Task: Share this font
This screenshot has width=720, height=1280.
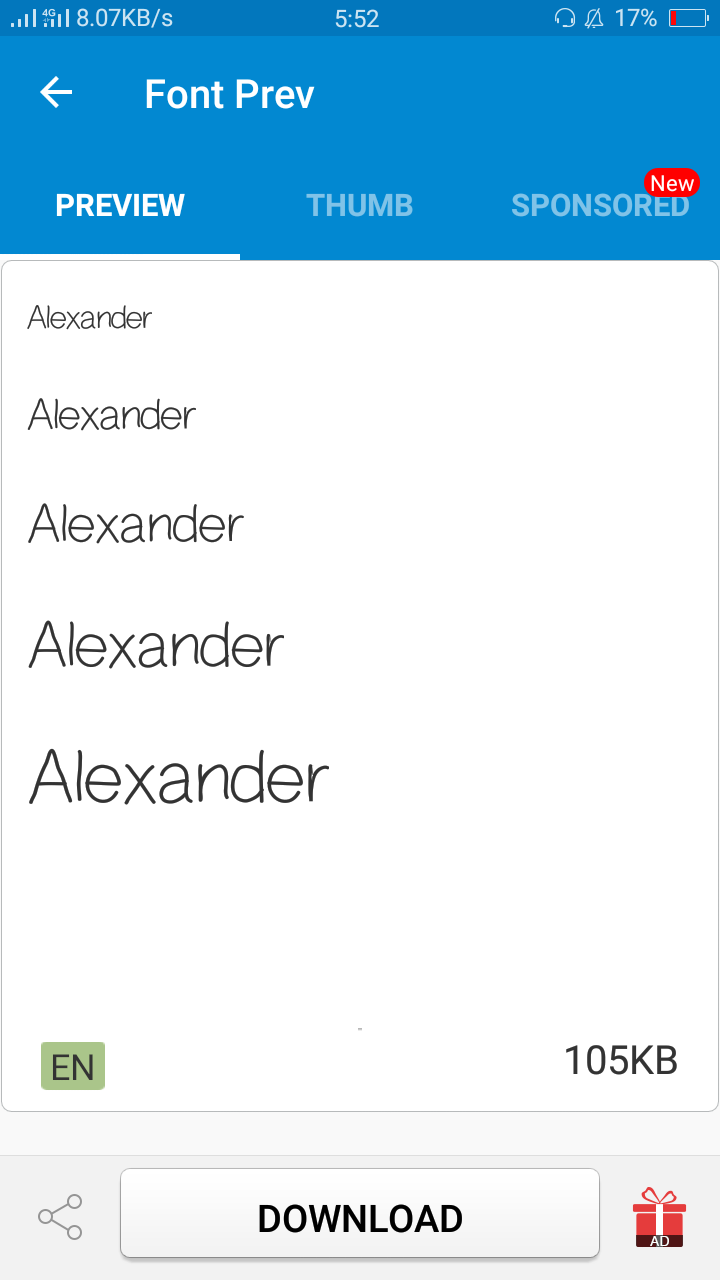Action: click(60, 1217)
